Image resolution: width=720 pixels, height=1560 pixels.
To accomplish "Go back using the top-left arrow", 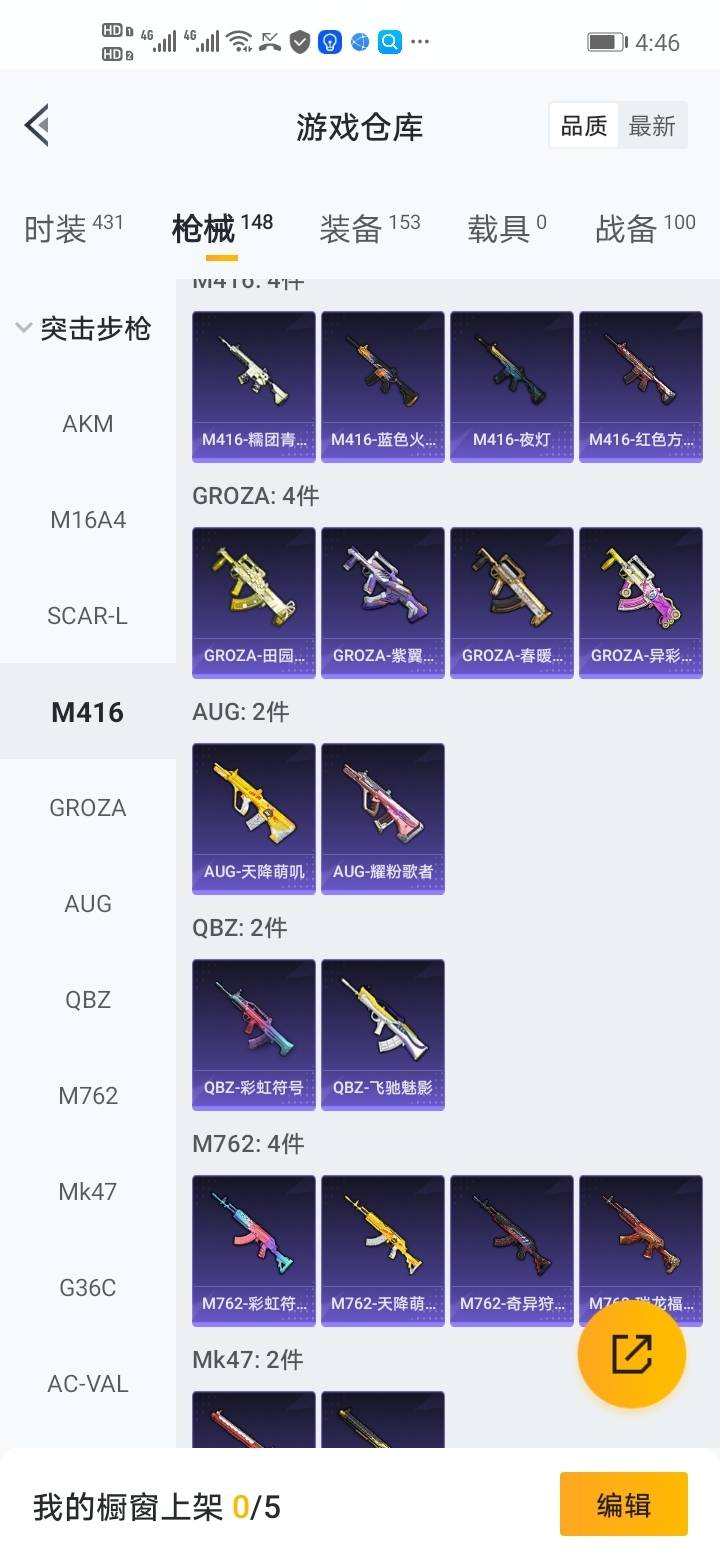I will 37,126.
